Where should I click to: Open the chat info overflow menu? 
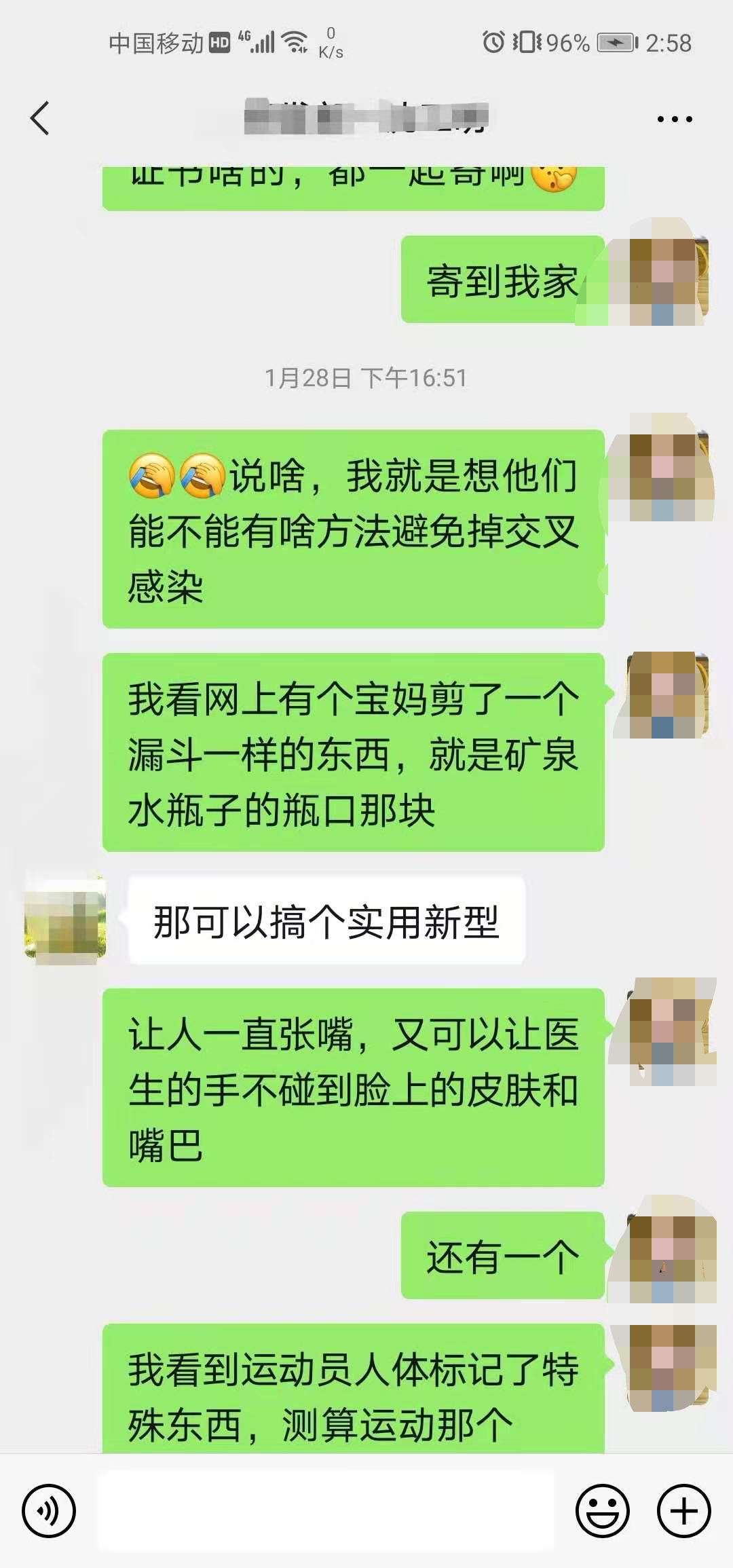point(675,119)
